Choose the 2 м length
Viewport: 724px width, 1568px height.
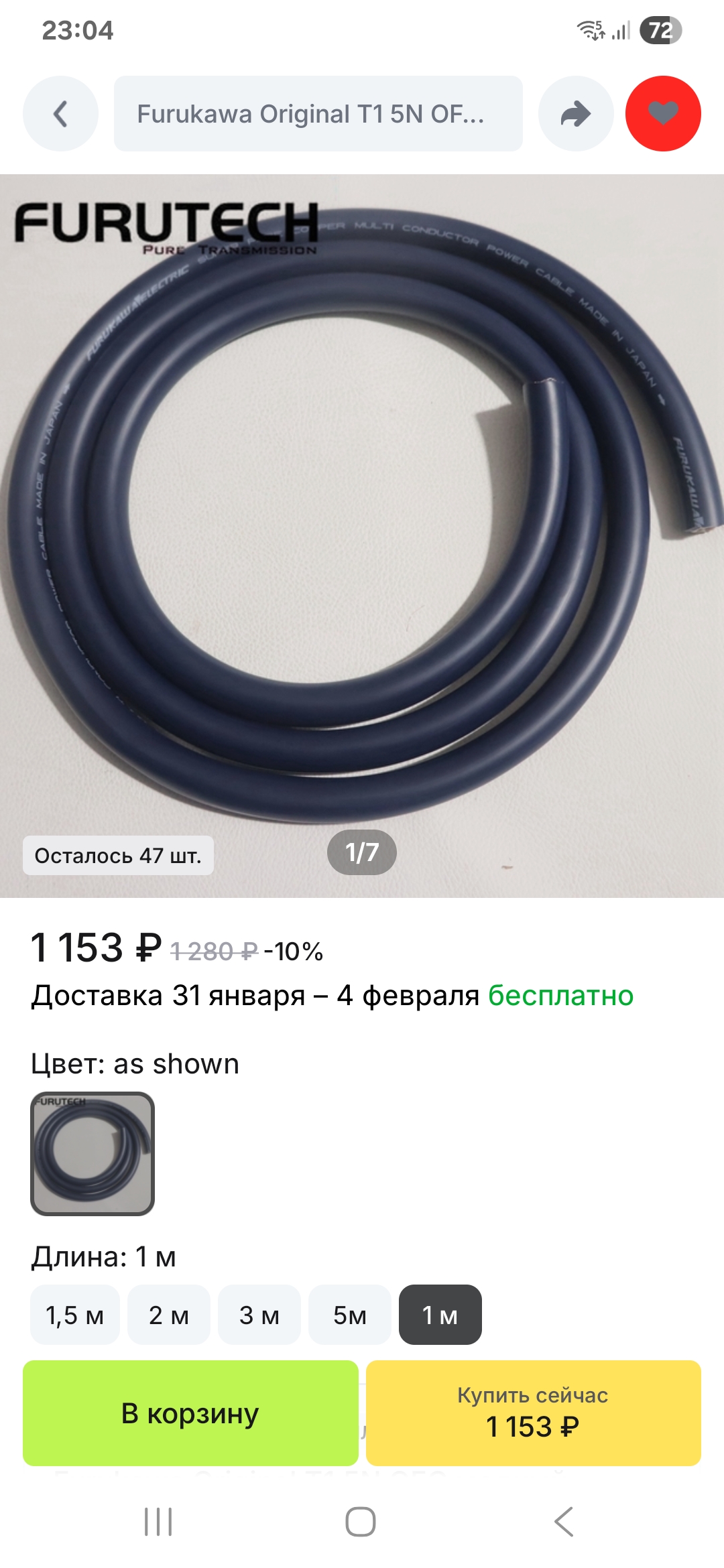(168, 1315)
